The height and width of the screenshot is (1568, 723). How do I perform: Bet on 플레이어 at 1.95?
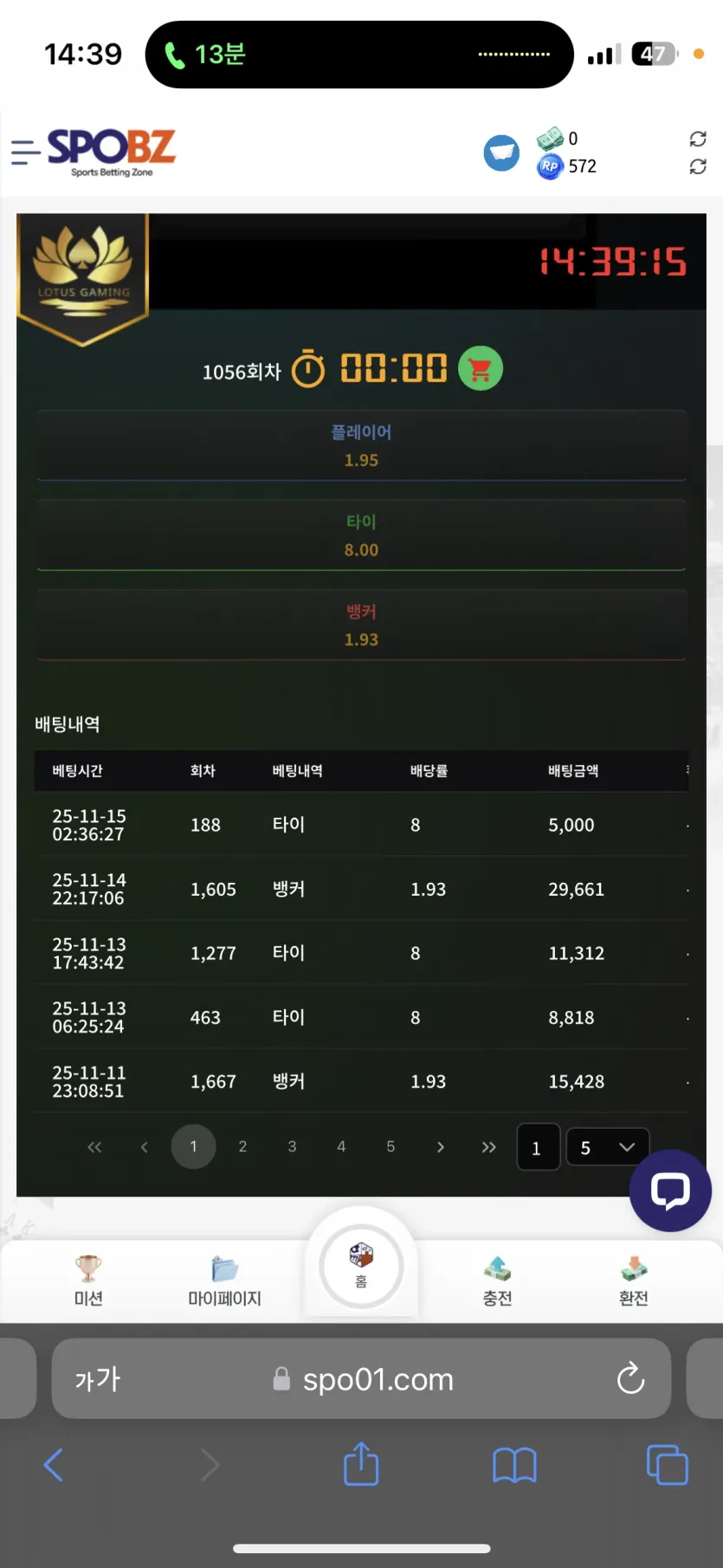click(x=361, y=445)
